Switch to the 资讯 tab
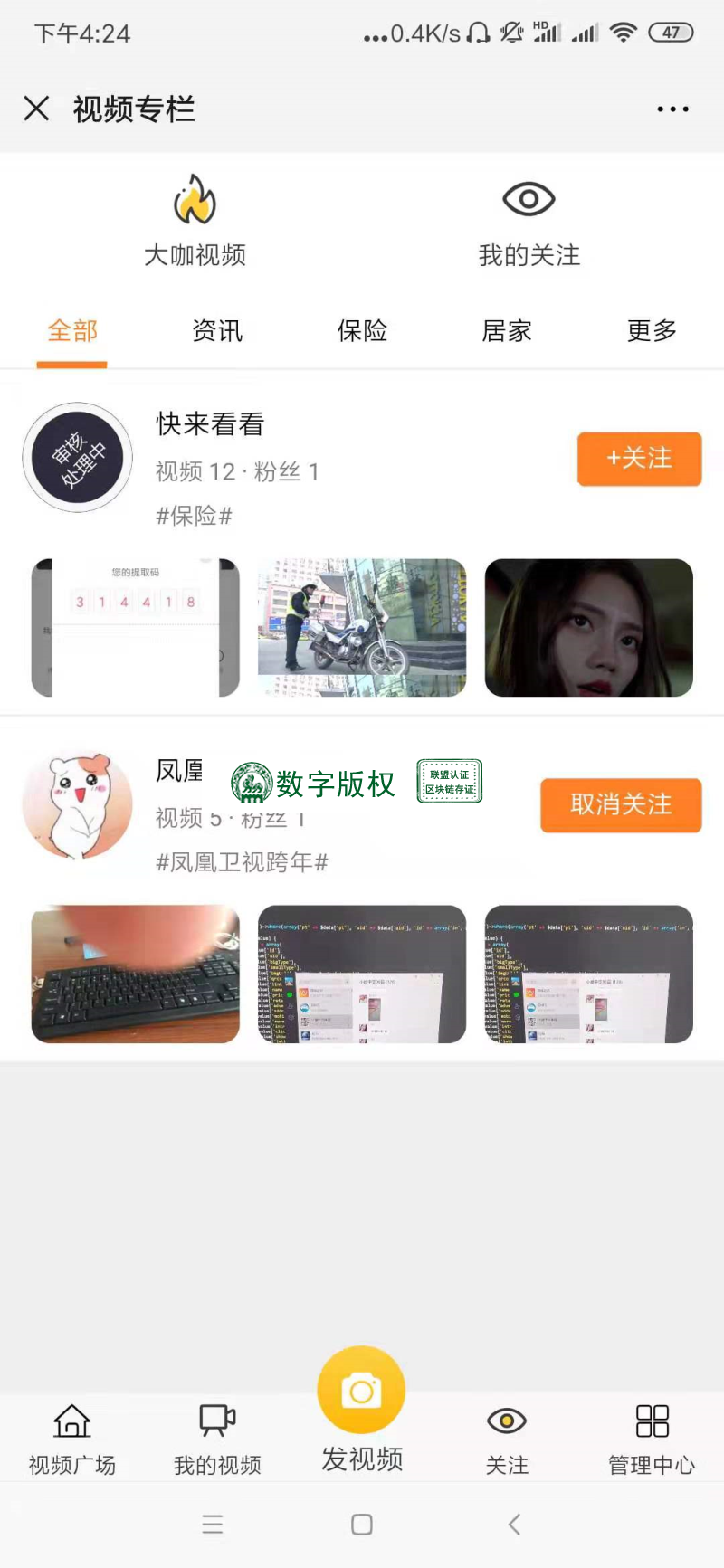This screenshot has width=724, height=1568. pyautogui.click(x=217, y=331)
